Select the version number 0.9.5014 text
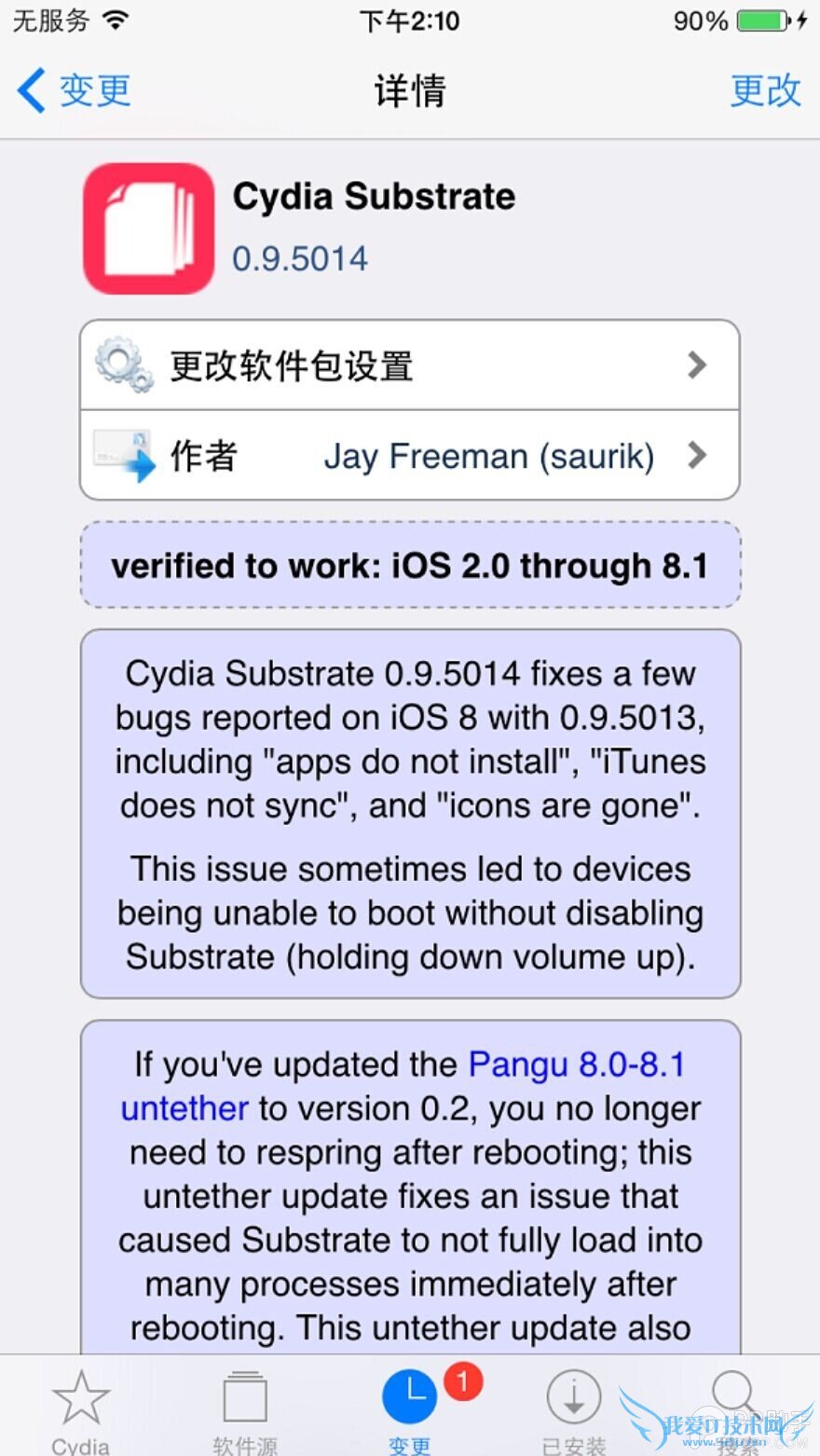The width and height of the screenshot is (820, 1456). coord(300,261)
